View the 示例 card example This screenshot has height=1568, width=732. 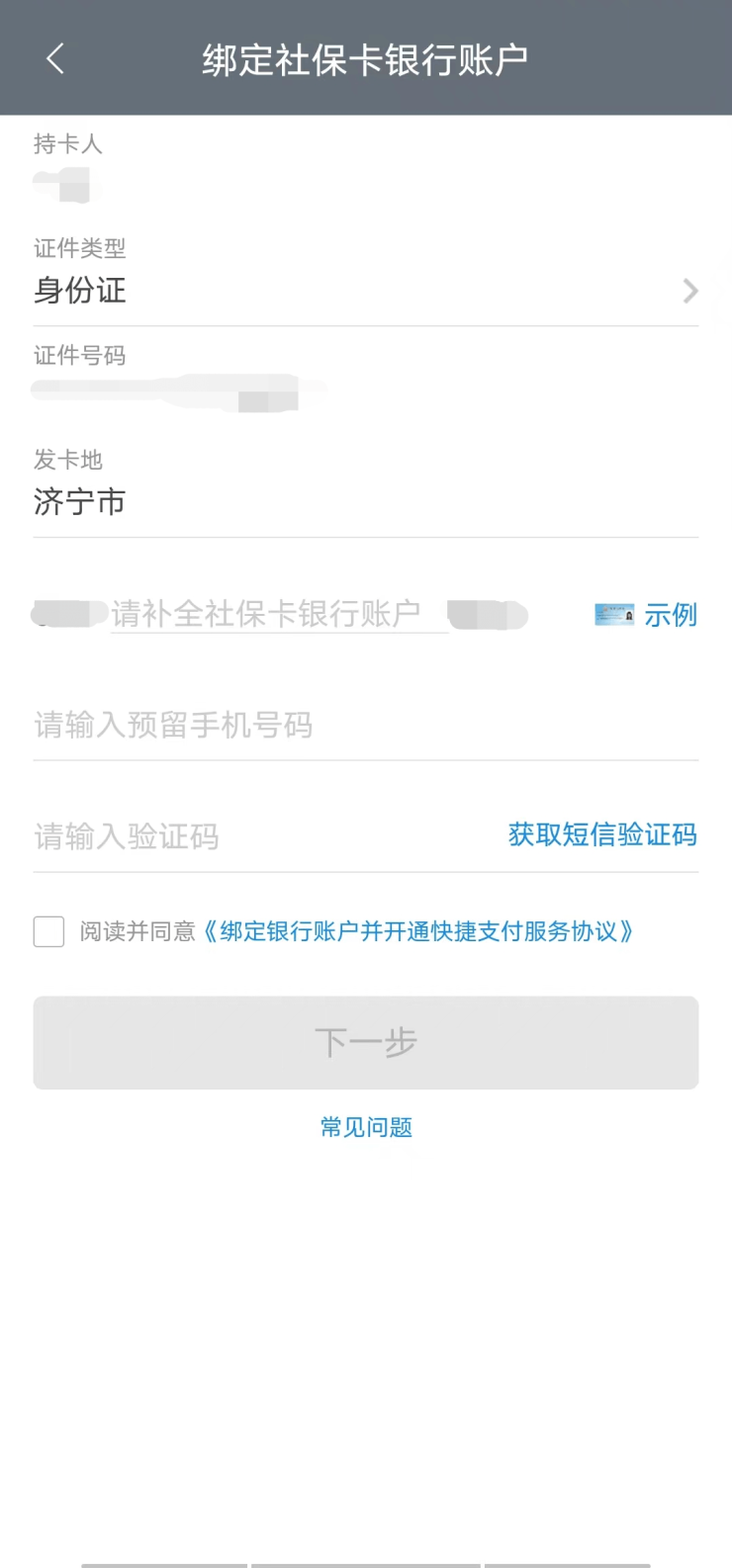click(647, 615)
